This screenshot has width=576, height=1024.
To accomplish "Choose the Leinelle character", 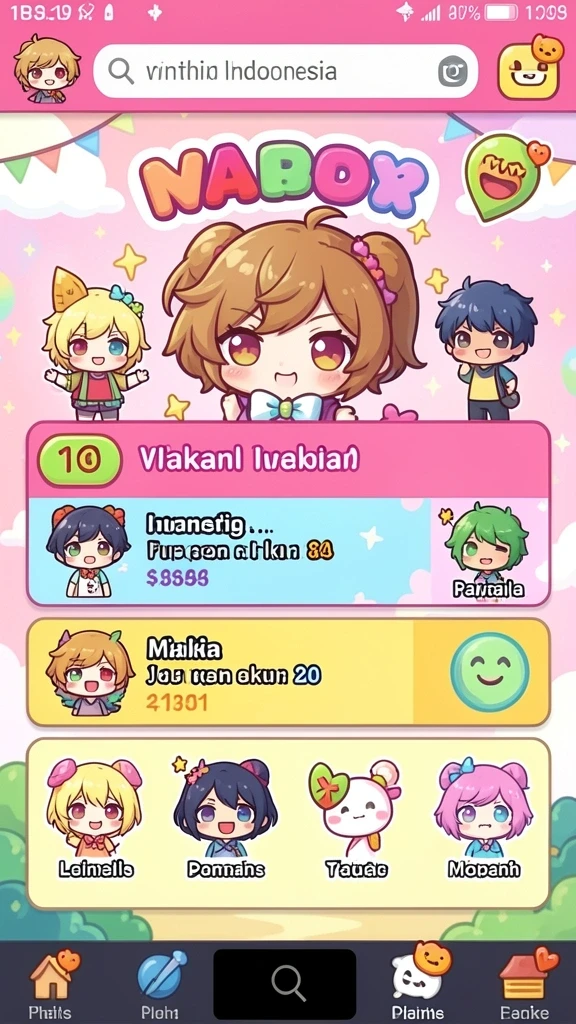I will point(95,820).
